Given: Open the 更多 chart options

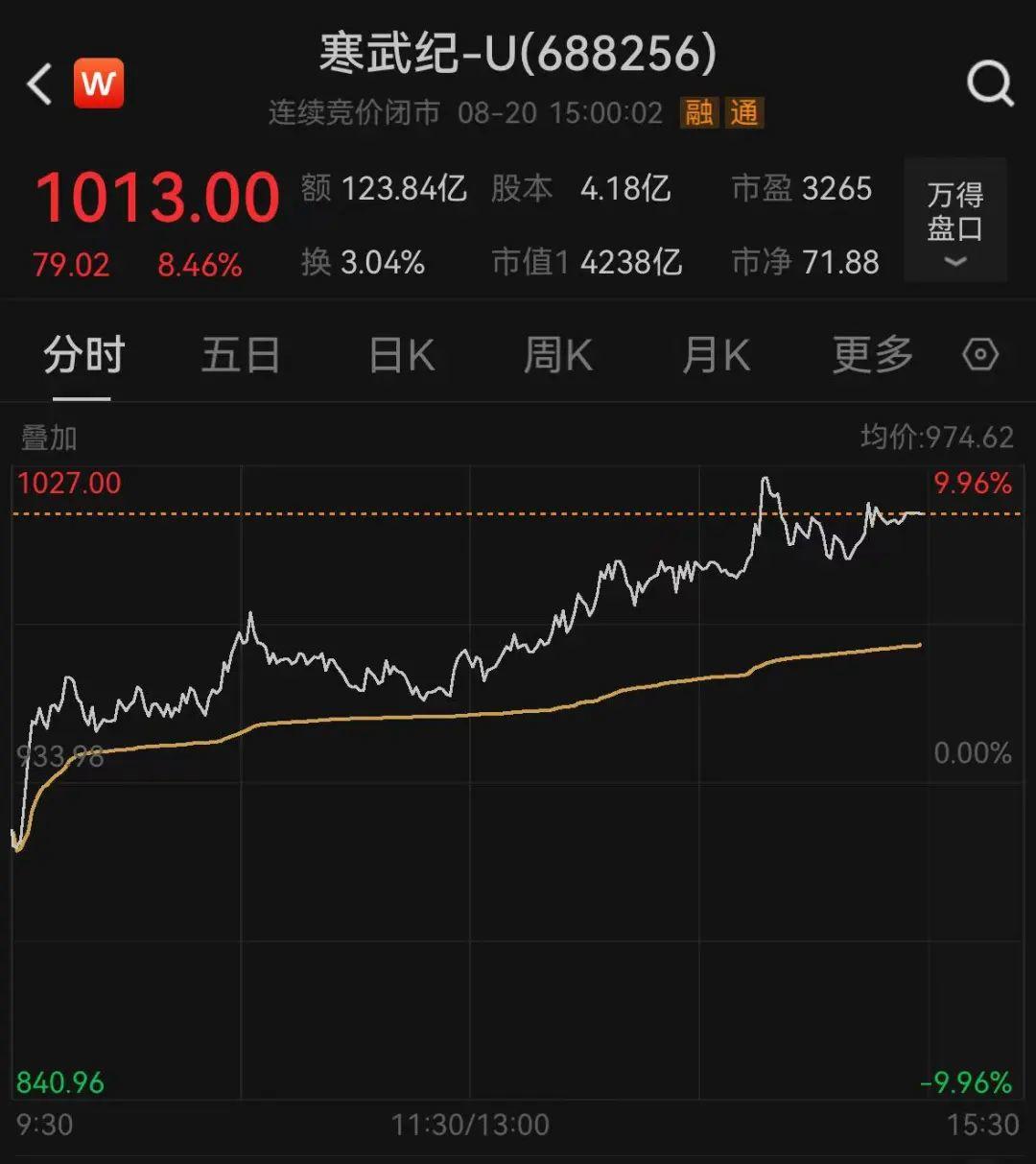Looking at the screenshot, I should pos(872,355).
